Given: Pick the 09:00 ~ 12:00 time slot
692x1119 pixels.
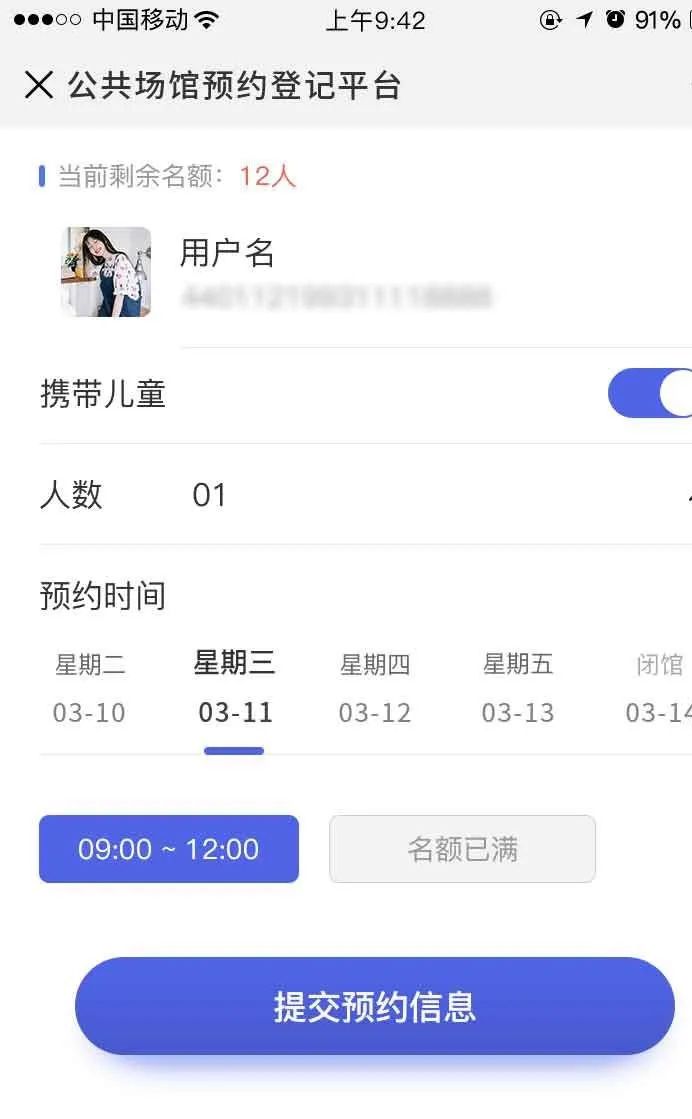Looking at the screenshot, I should (x=169, y=849).
